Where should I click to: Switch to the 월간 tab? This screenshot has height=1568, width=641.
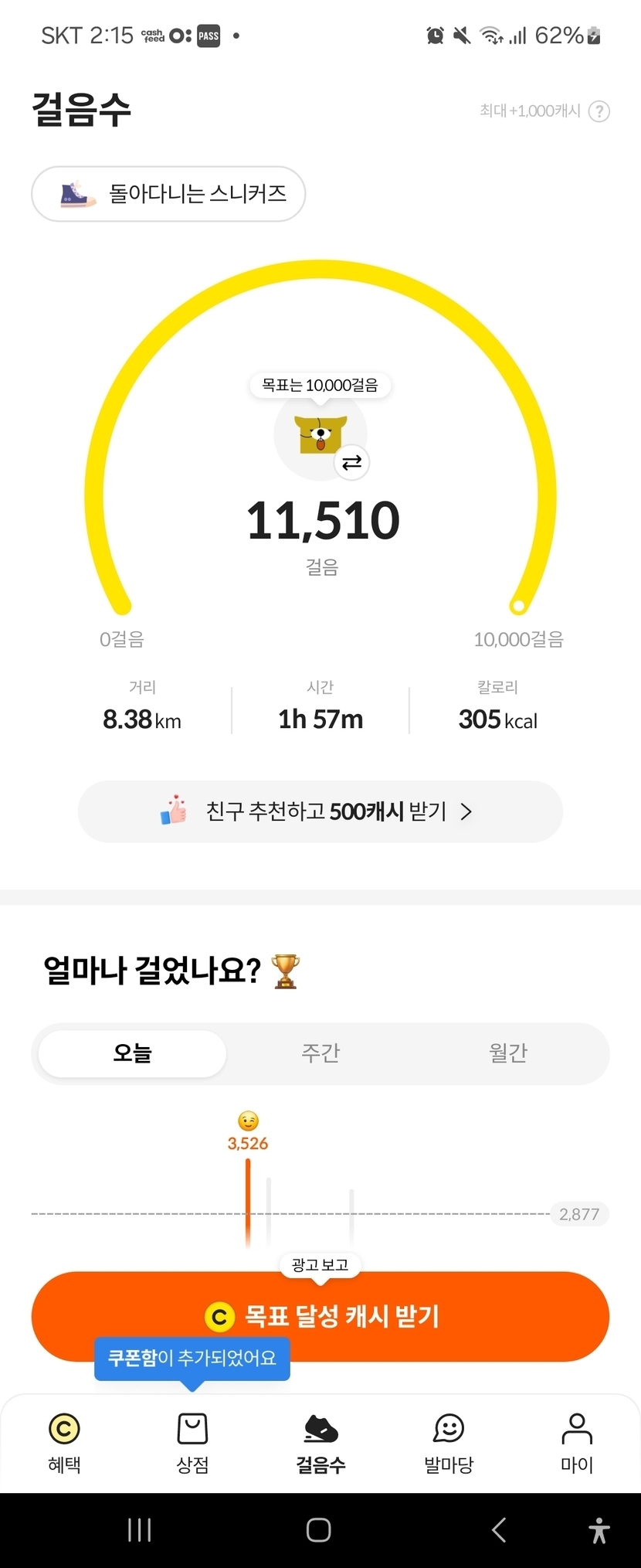(x=508, y=1053)
